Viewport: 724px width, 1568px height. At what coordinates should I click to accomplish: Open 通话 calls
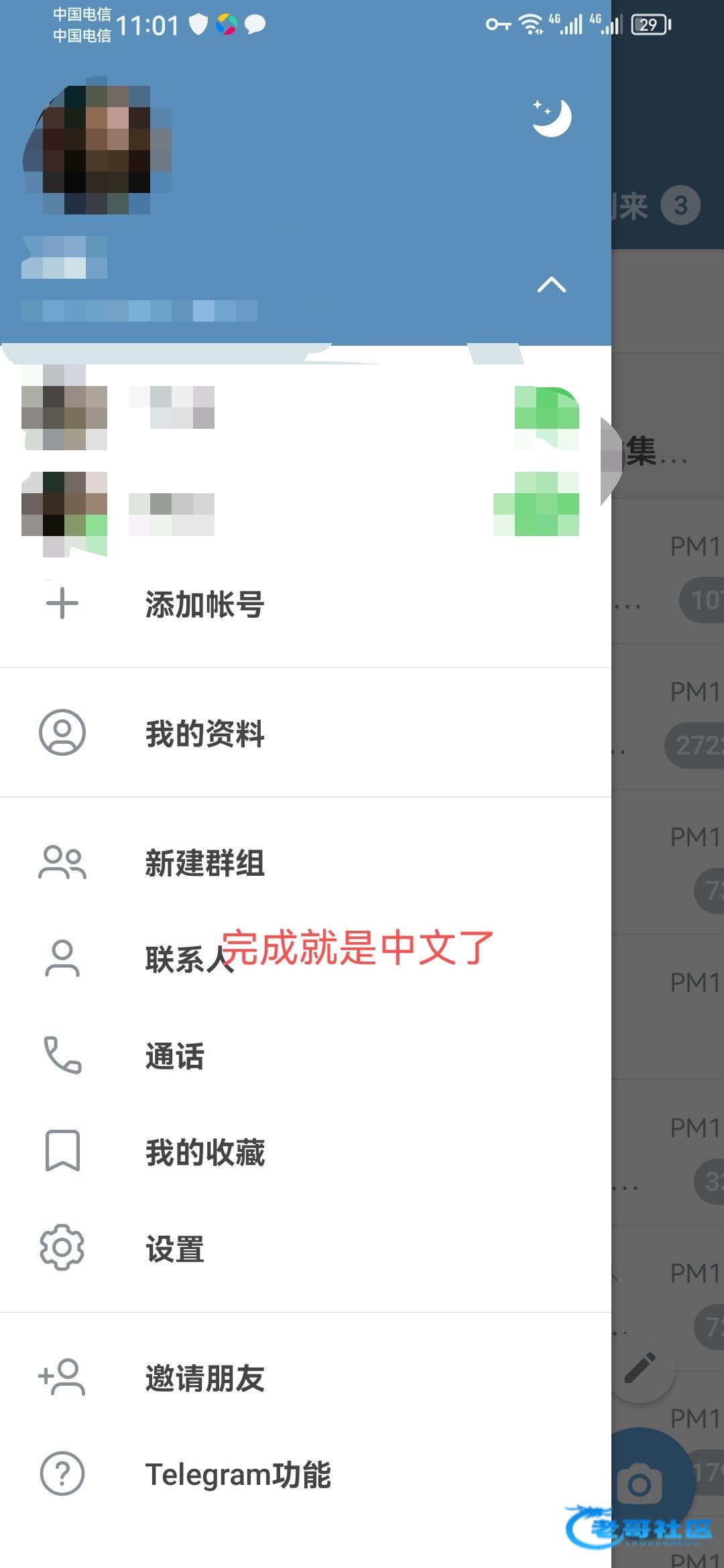click(306, 1055)
